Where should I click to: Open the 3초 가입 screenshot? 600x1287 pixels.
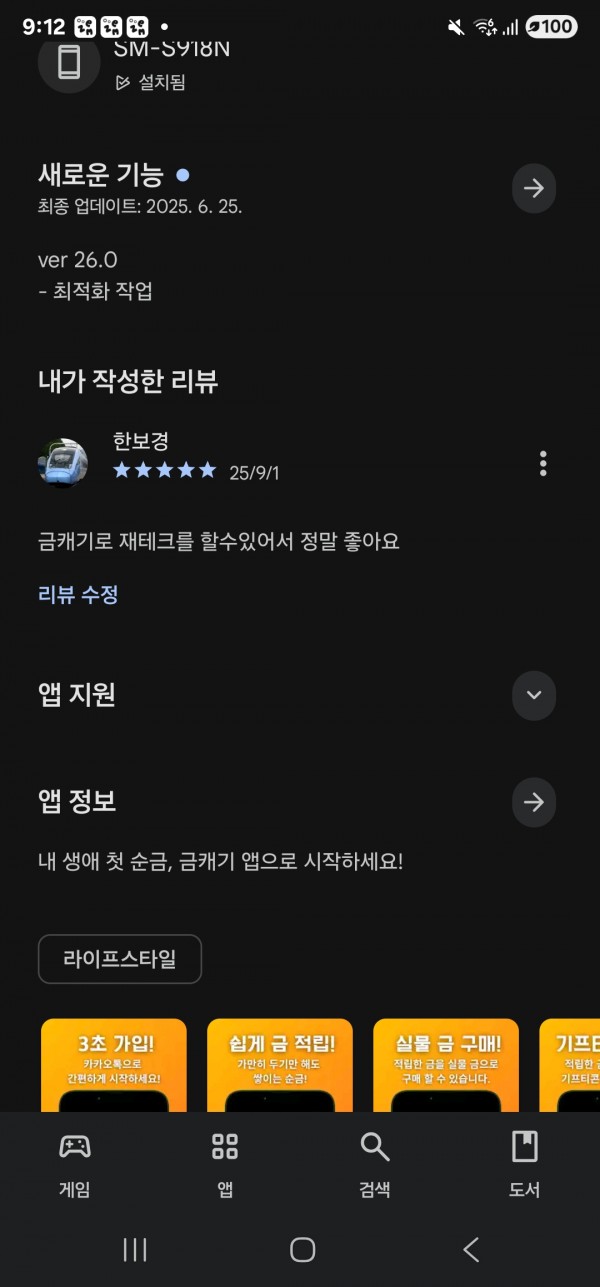point(114,1065)
